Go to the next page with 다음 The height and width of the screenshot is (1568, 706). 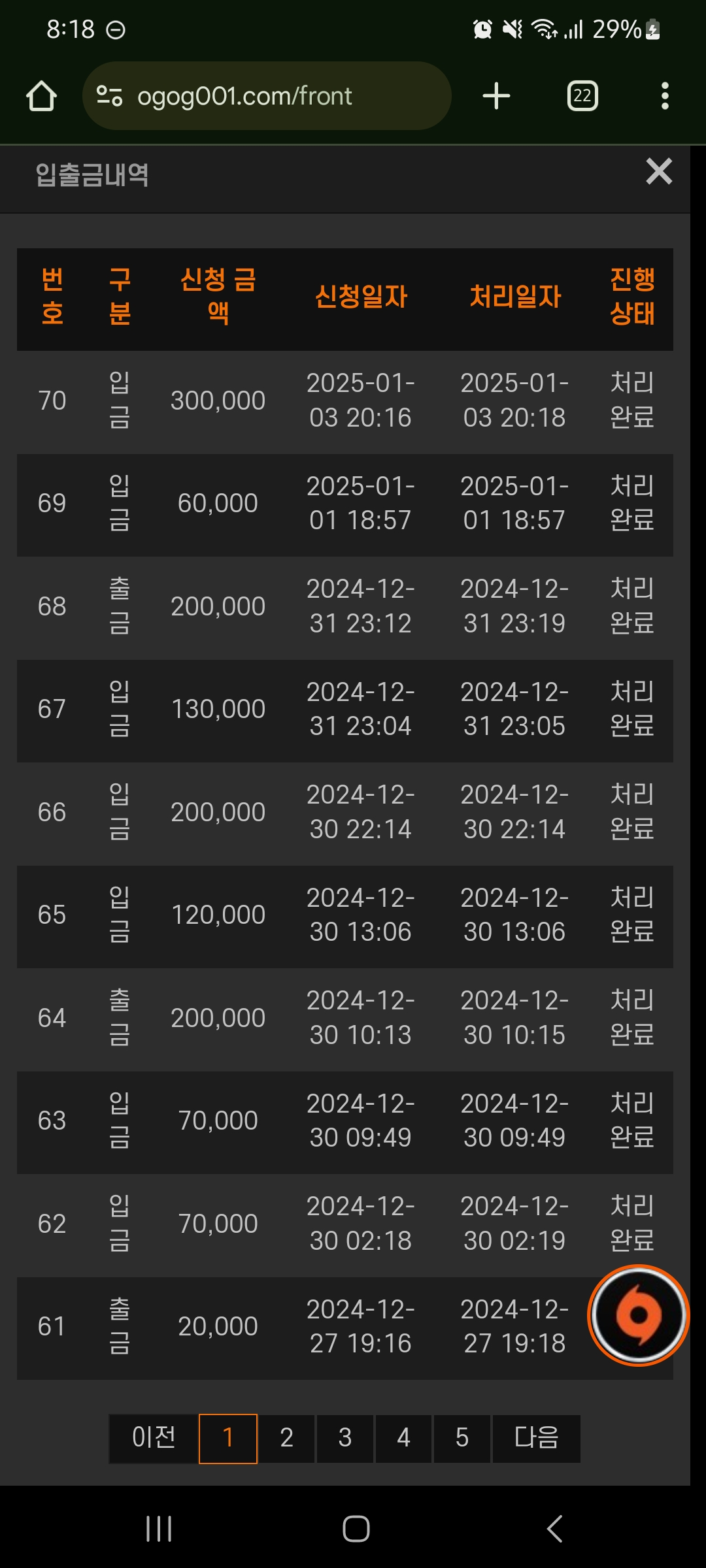coord(536,1438)
